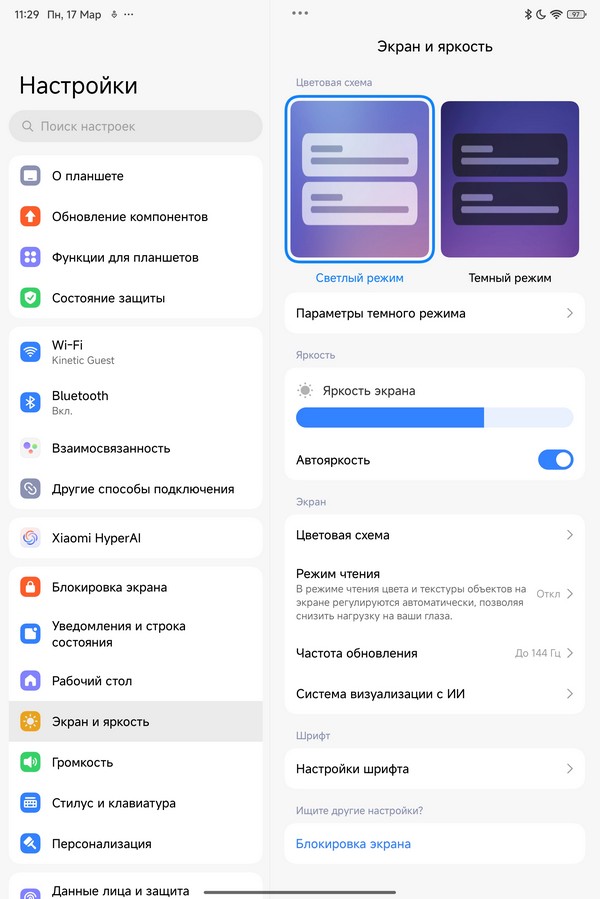Open Xiaomi HyperAI
This screenshot has height=899, width=600.
(135, 538)
